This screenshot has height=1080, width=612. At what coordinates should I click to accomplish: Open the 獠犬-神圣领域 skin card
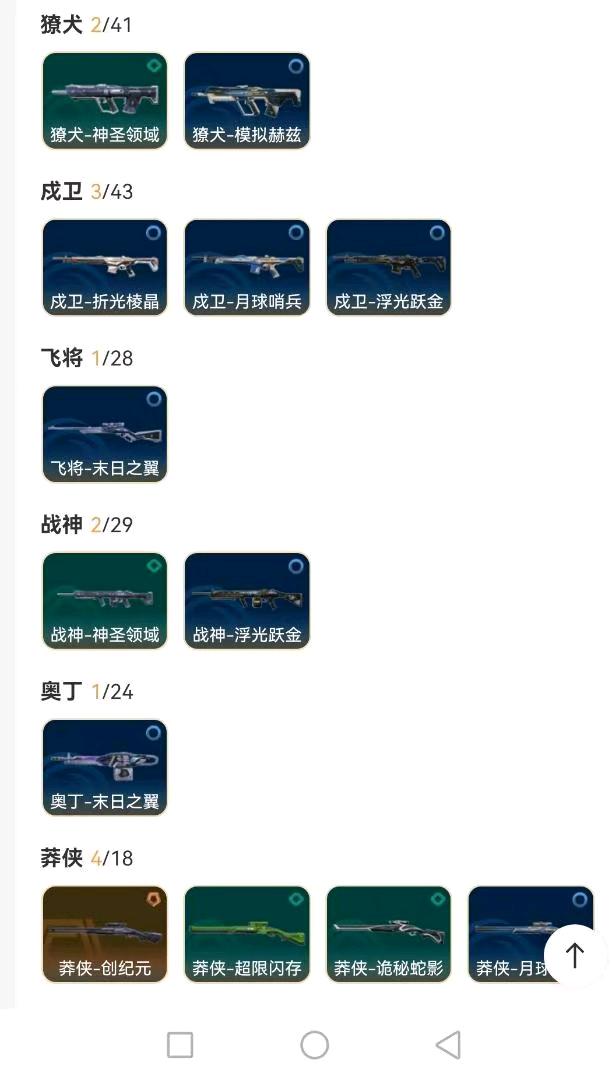point(105,101)
